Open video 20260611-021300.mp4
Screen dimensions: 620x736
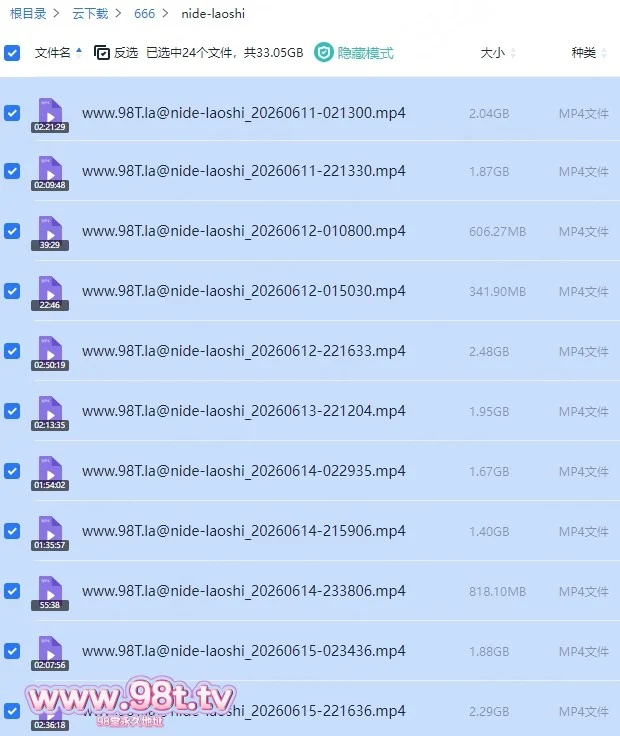coord(244,113)
